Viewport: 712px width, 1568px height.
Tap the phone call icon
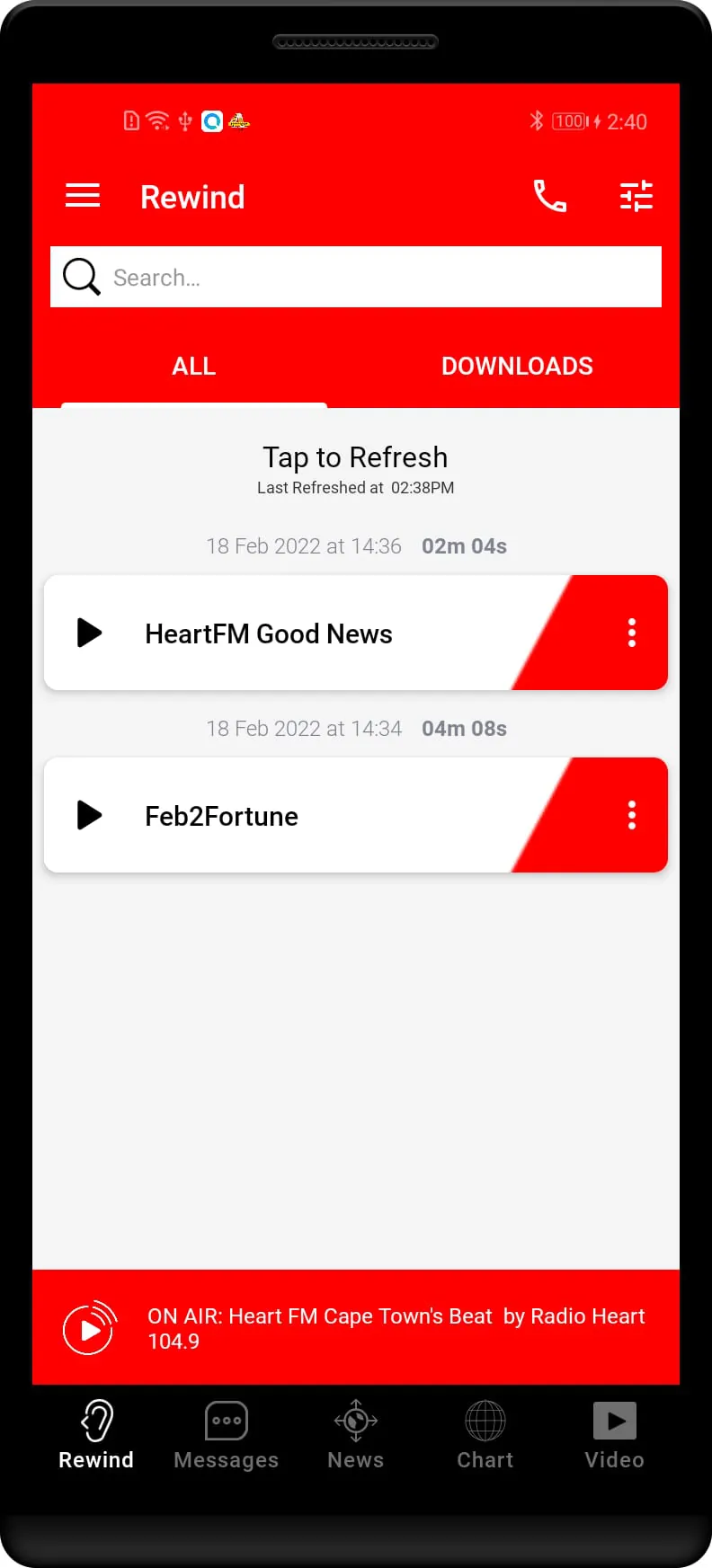click(x=550, y=196)
